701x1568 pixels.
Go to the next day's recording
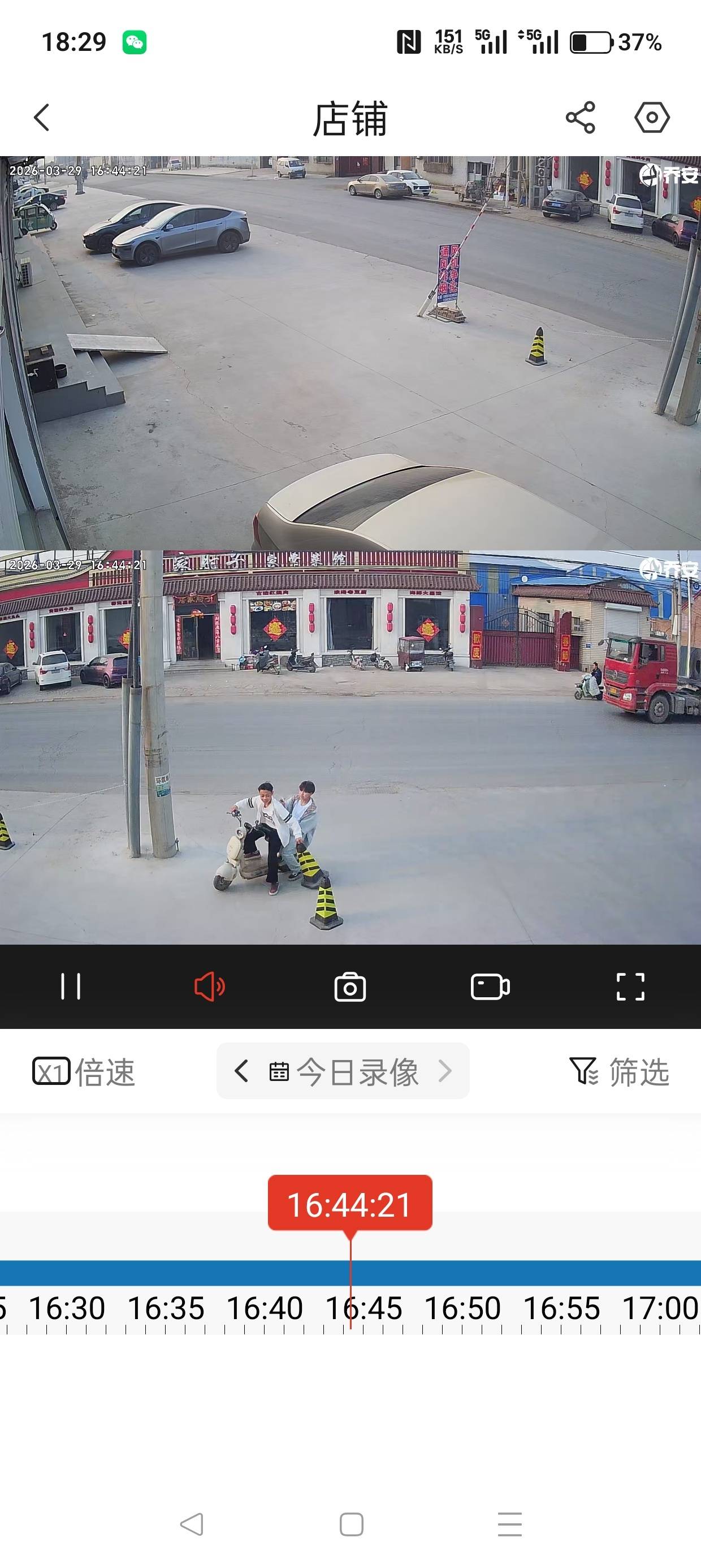pos(445,1071)
